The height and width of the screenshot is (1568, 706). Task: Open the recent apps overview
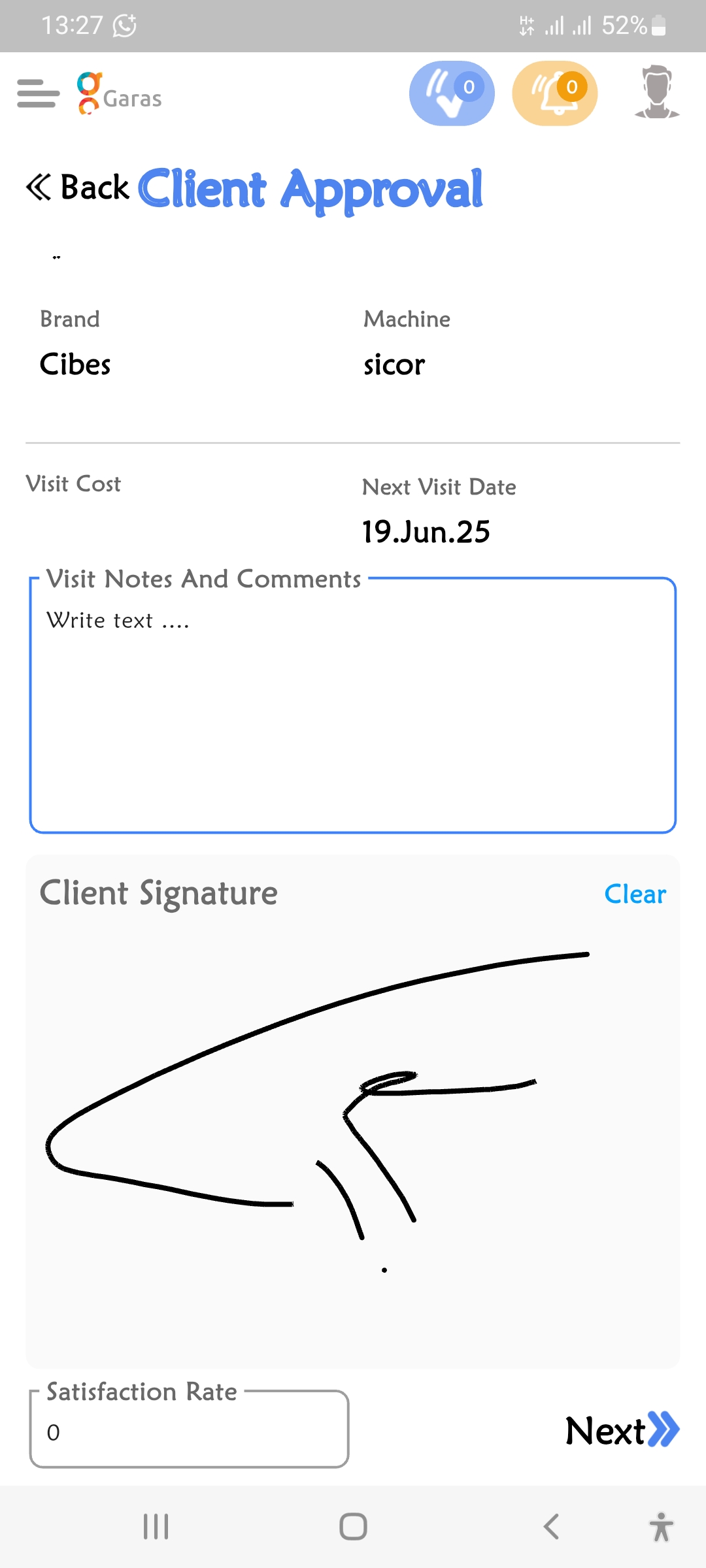pyautogui.click(x=156, y=1527)
